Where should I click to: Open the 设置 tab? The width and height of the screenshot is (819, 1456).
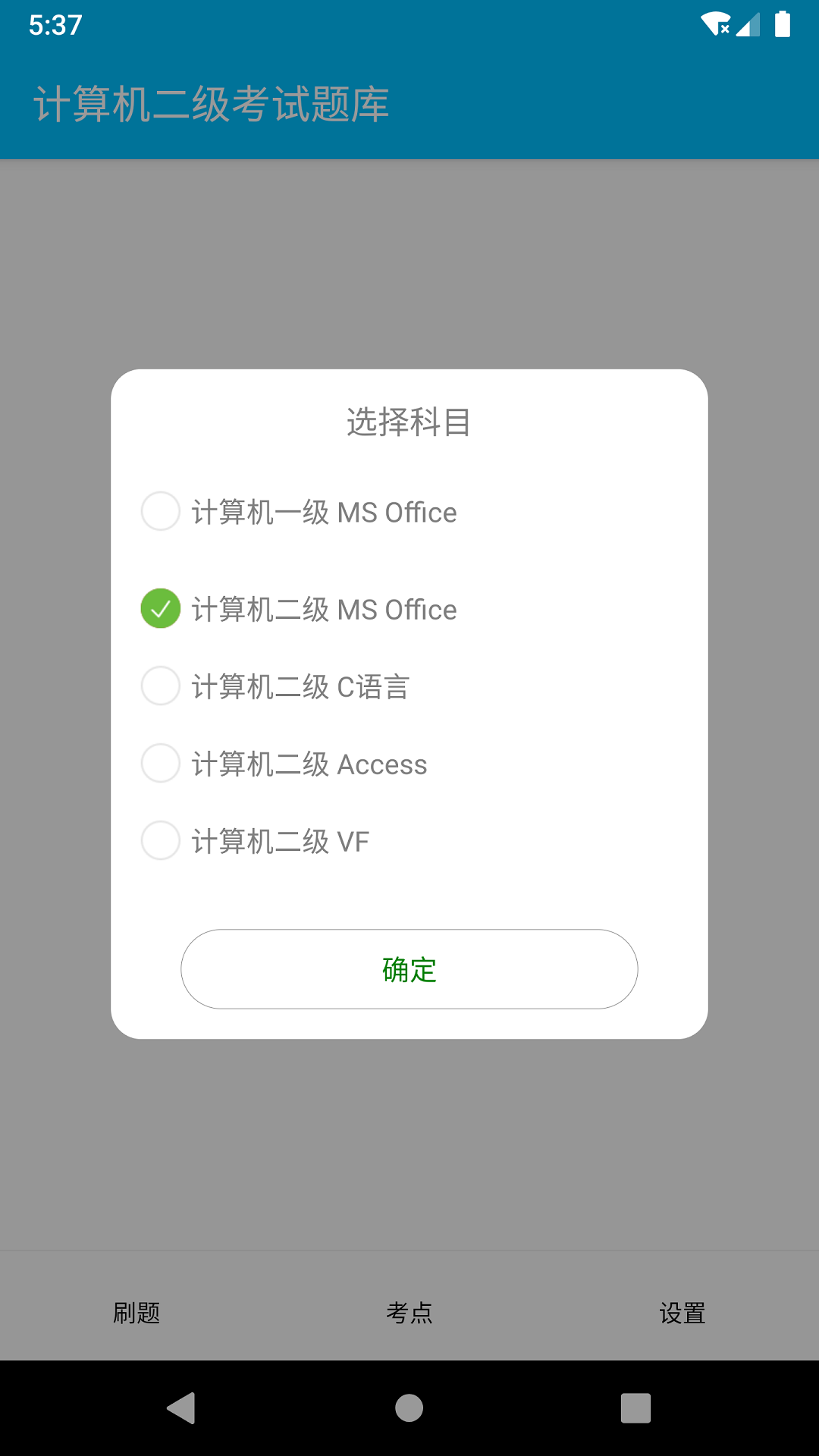click(683, 1313)
